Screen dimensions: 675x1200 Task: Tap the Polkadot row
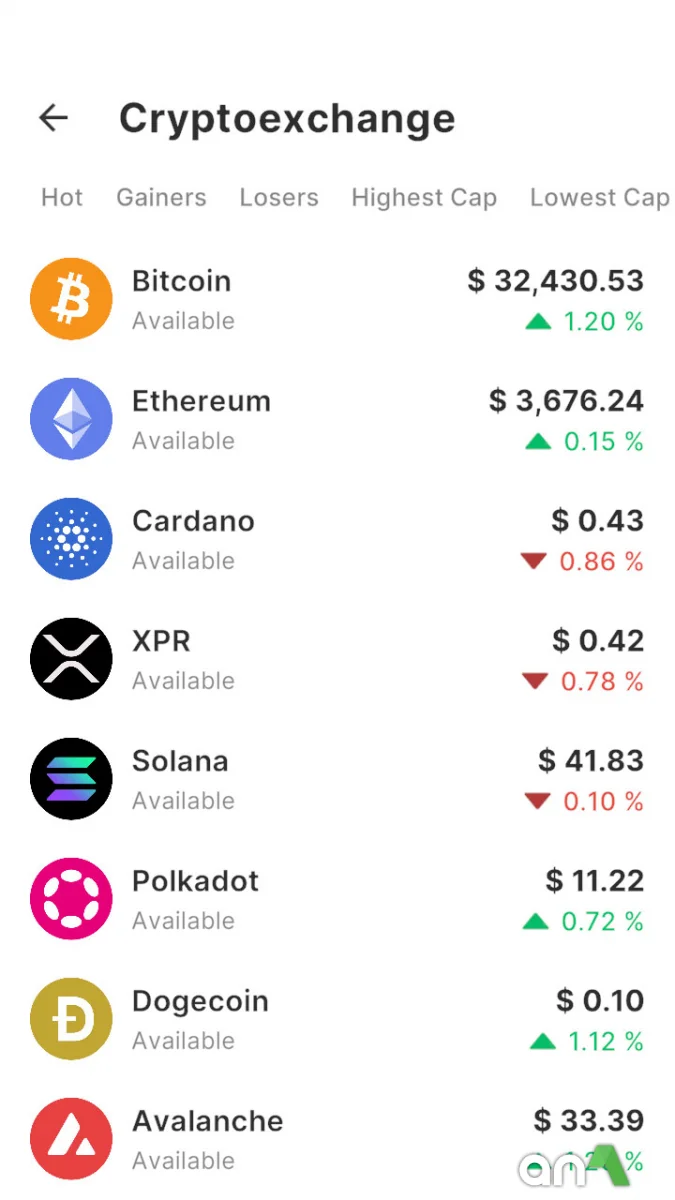click(x=337, y=899)
